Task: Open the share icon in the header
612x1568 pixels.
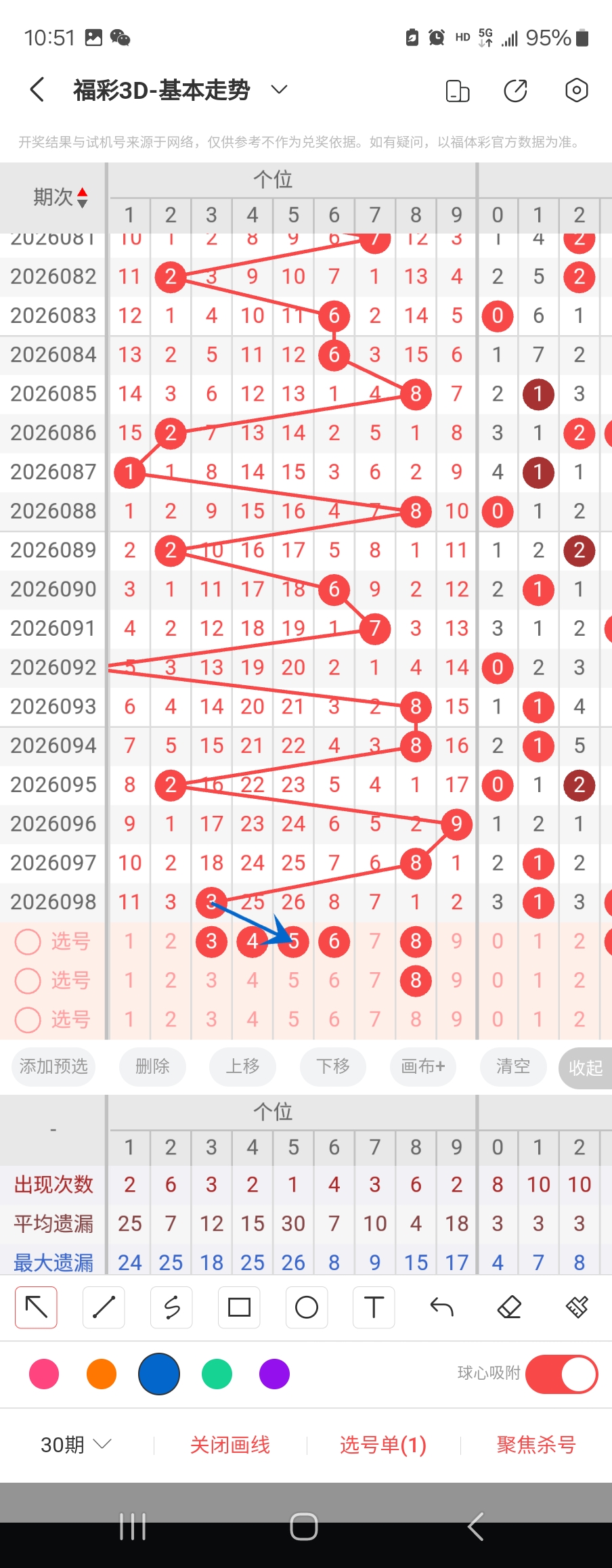Action: (515, 90)
